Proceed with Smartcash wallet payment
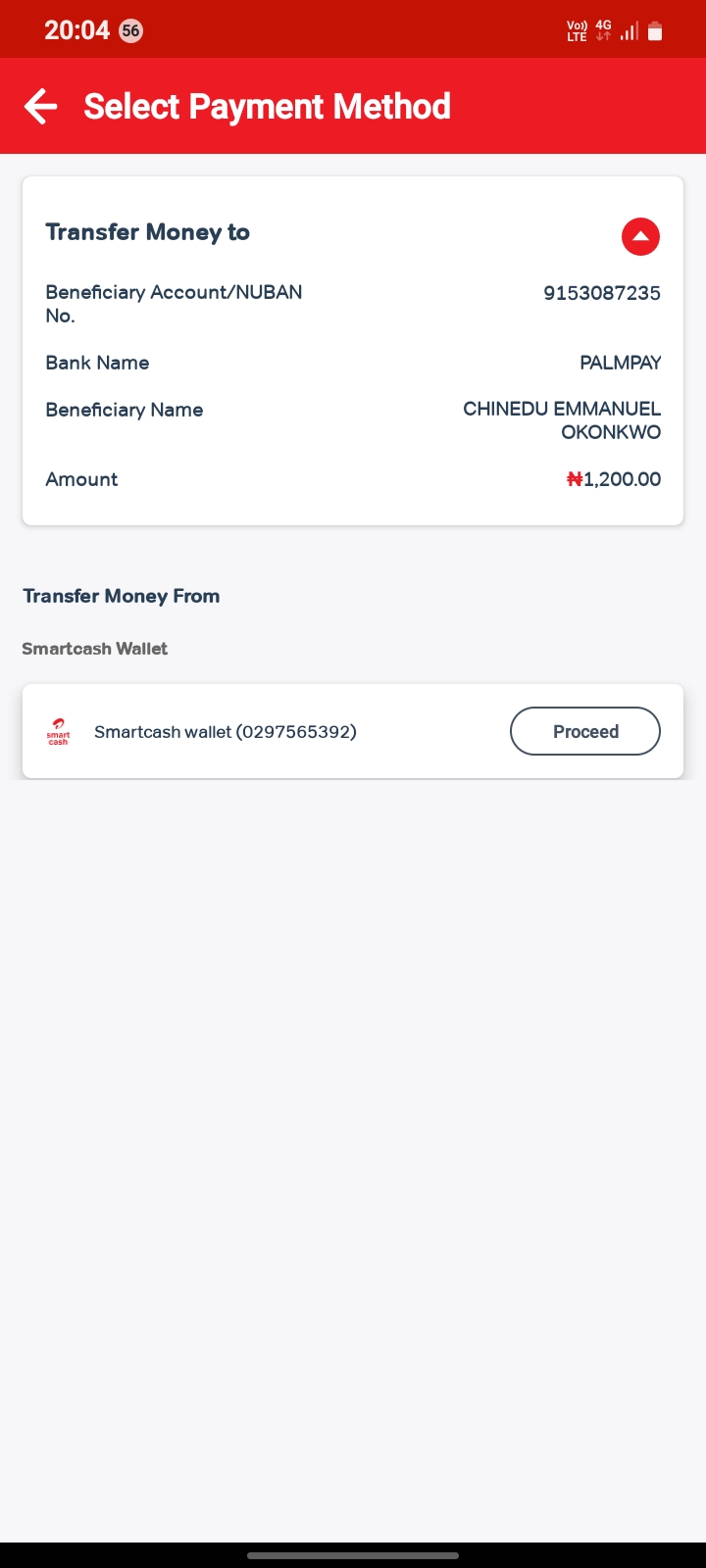 click(584, 731)
